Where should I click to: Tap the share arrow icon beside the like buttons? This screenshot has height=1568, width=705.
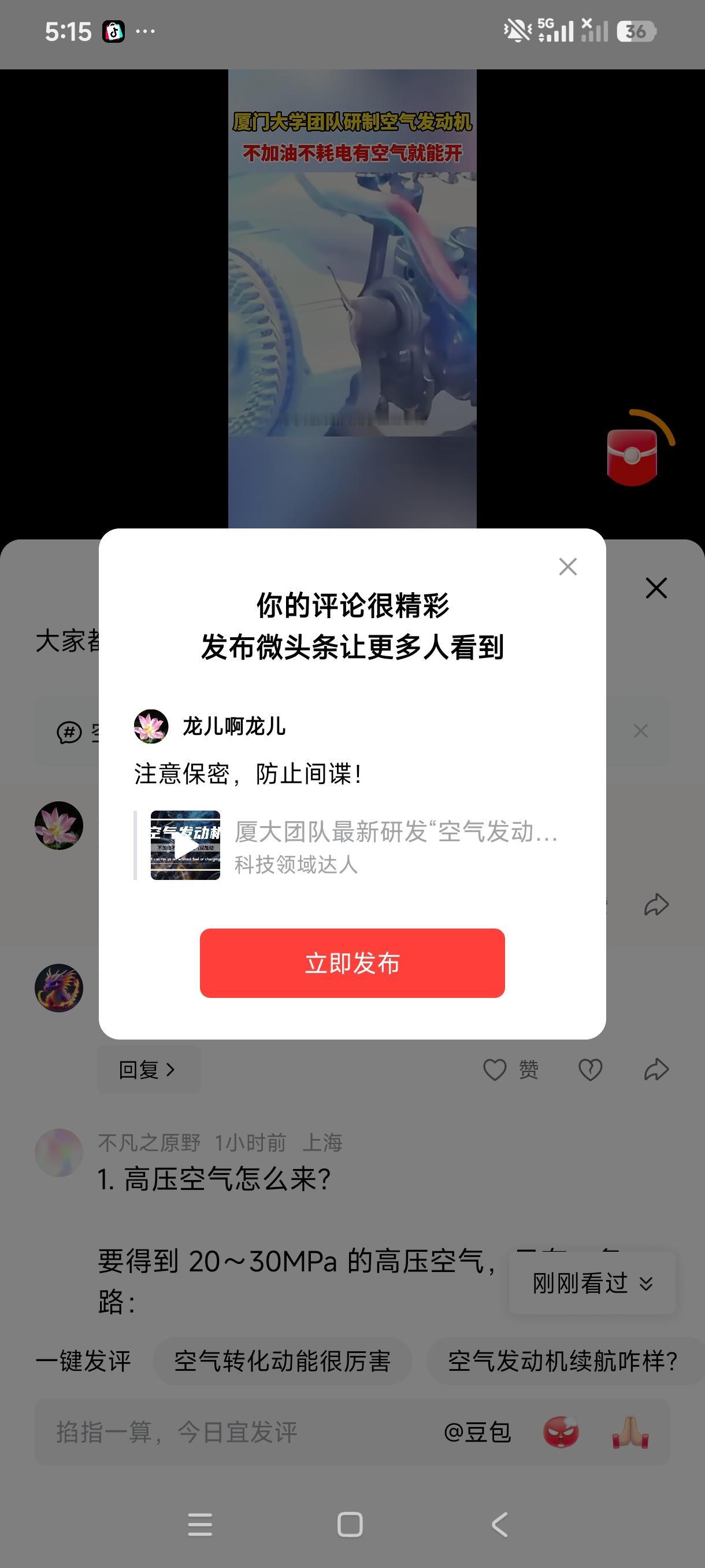(655, 1070)
